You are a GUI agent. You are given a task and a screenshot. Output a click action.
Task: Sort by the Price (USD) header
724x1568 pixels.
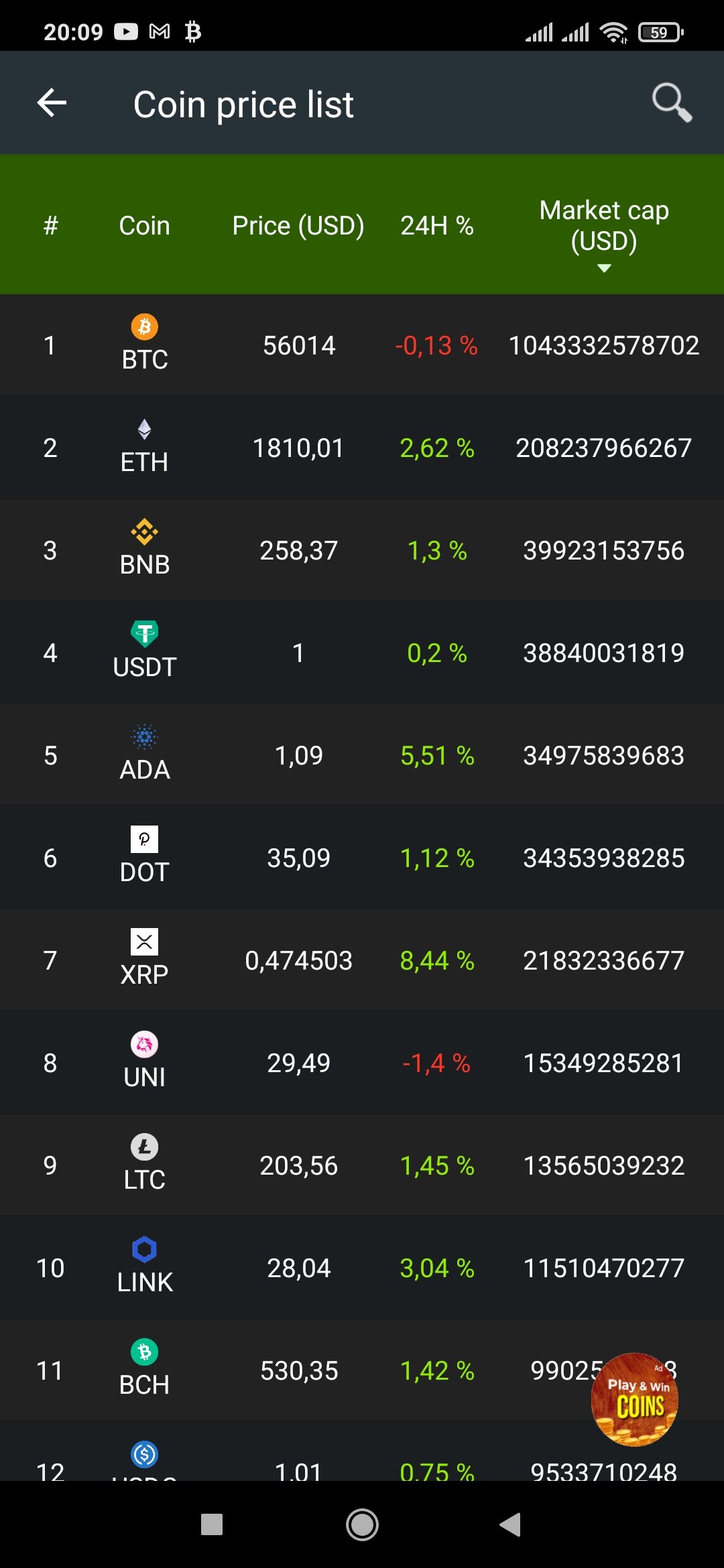tap(298, 226)
